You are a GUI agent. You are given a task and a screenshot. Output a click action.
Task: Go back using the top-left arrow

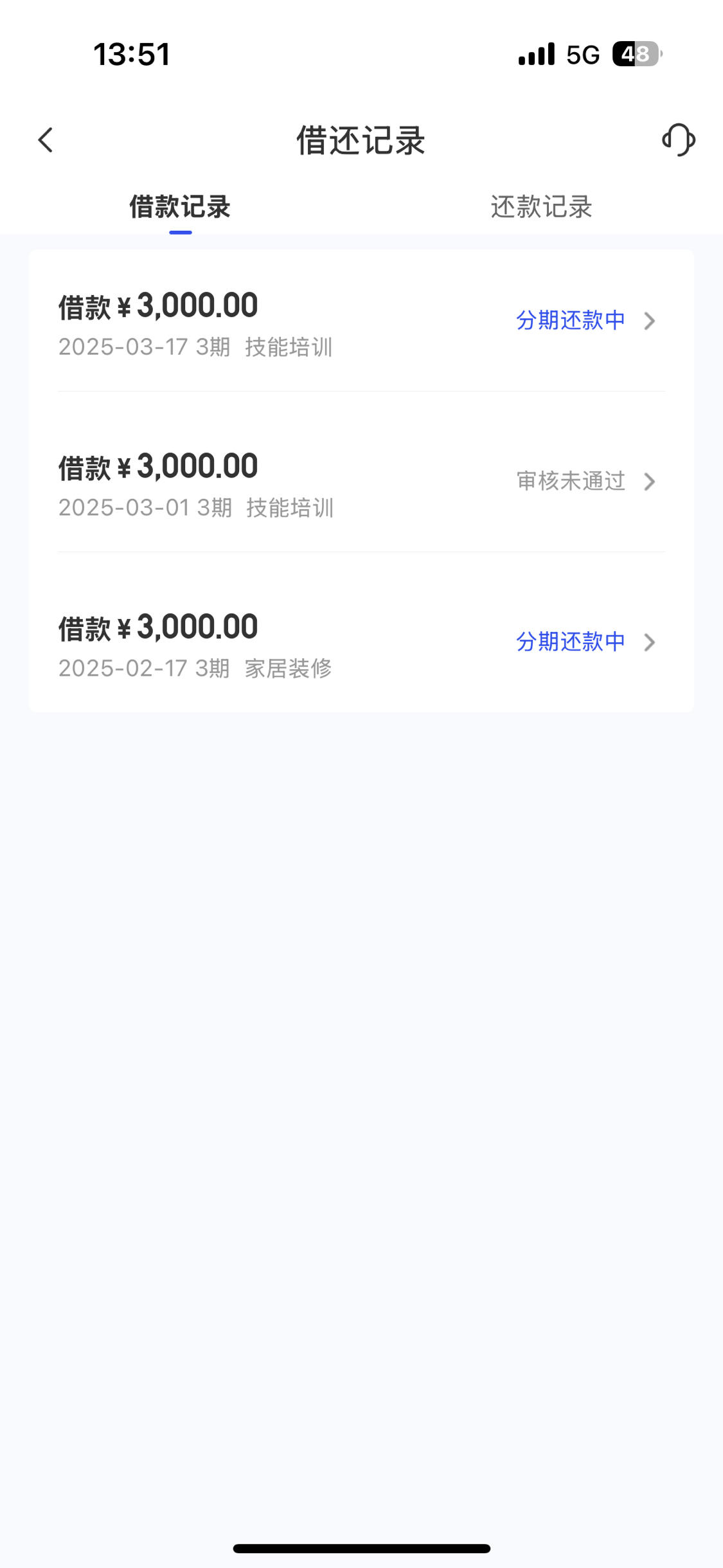[45, 140]
